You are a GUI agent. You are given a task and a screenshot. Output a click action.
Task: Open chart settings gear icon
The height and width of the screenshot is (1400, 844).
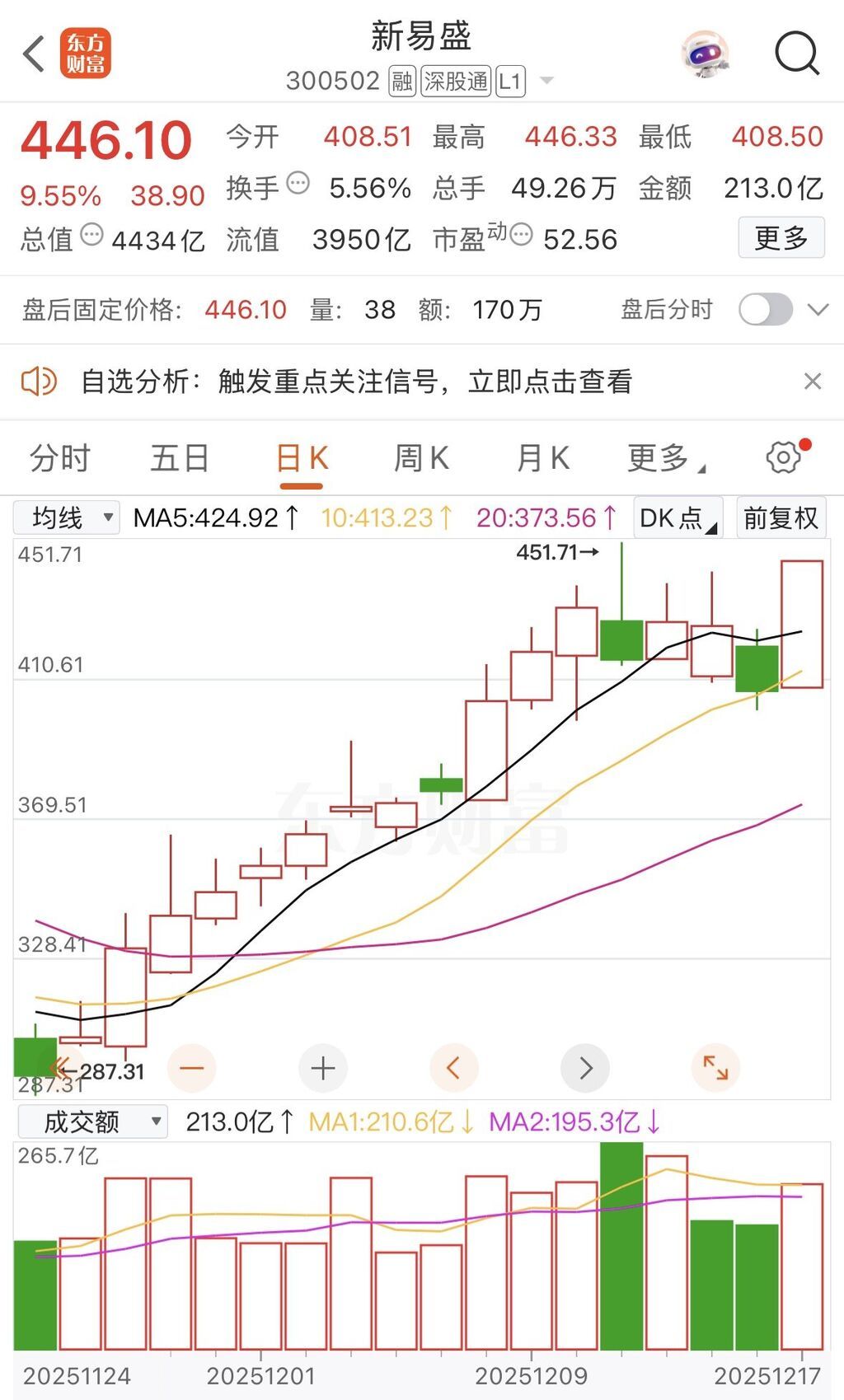click(x=783, y=458)
